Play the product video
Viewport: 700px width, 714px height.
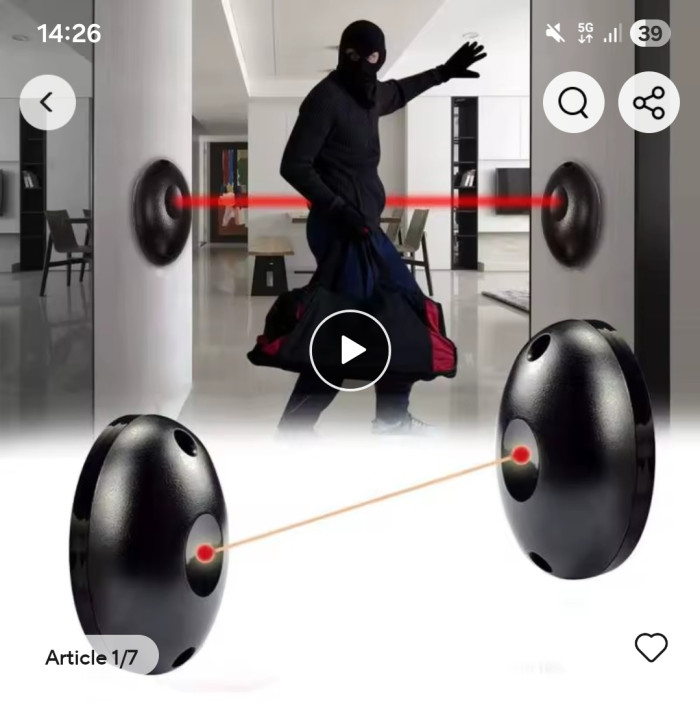(350, 350)
